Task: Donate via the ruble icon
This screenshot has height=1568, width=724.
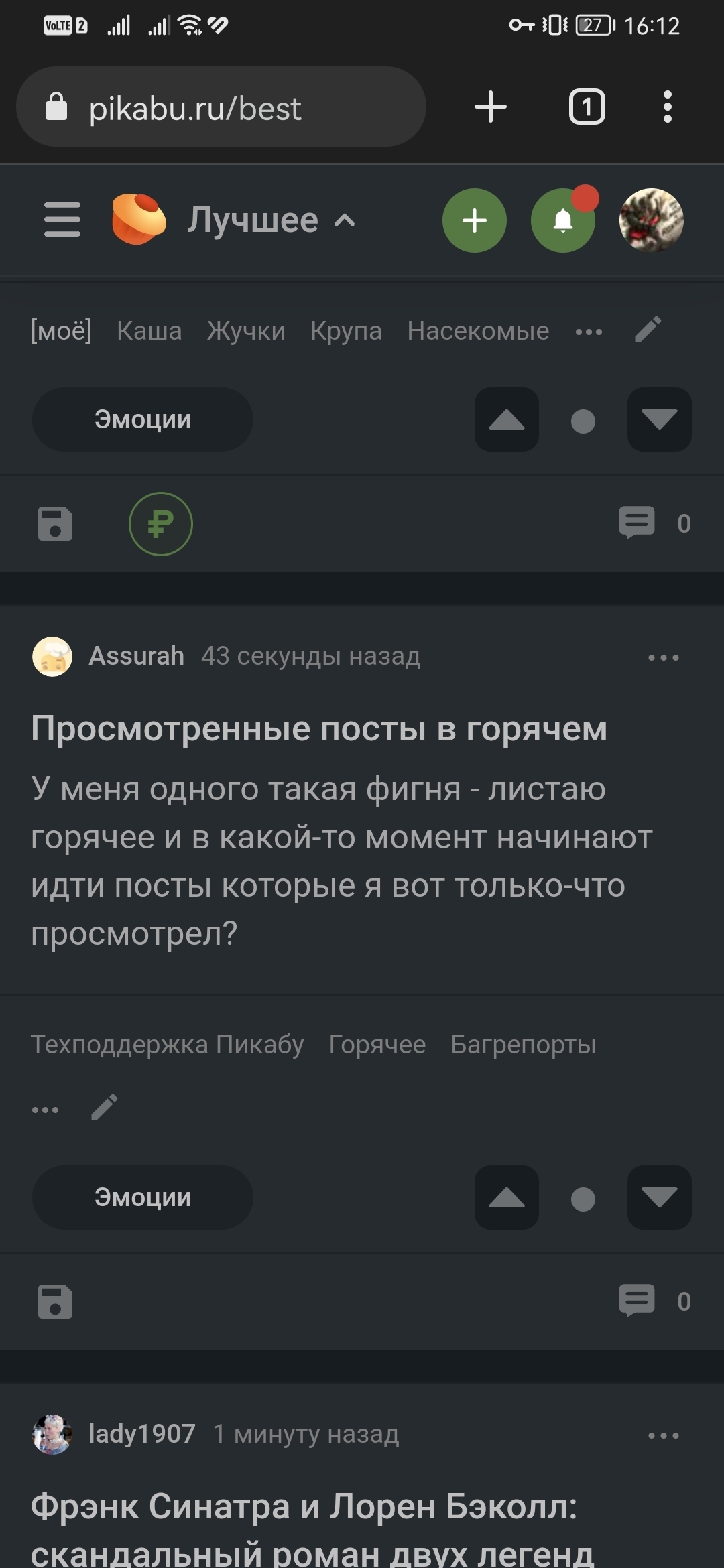Action: [x=160, y=524]
